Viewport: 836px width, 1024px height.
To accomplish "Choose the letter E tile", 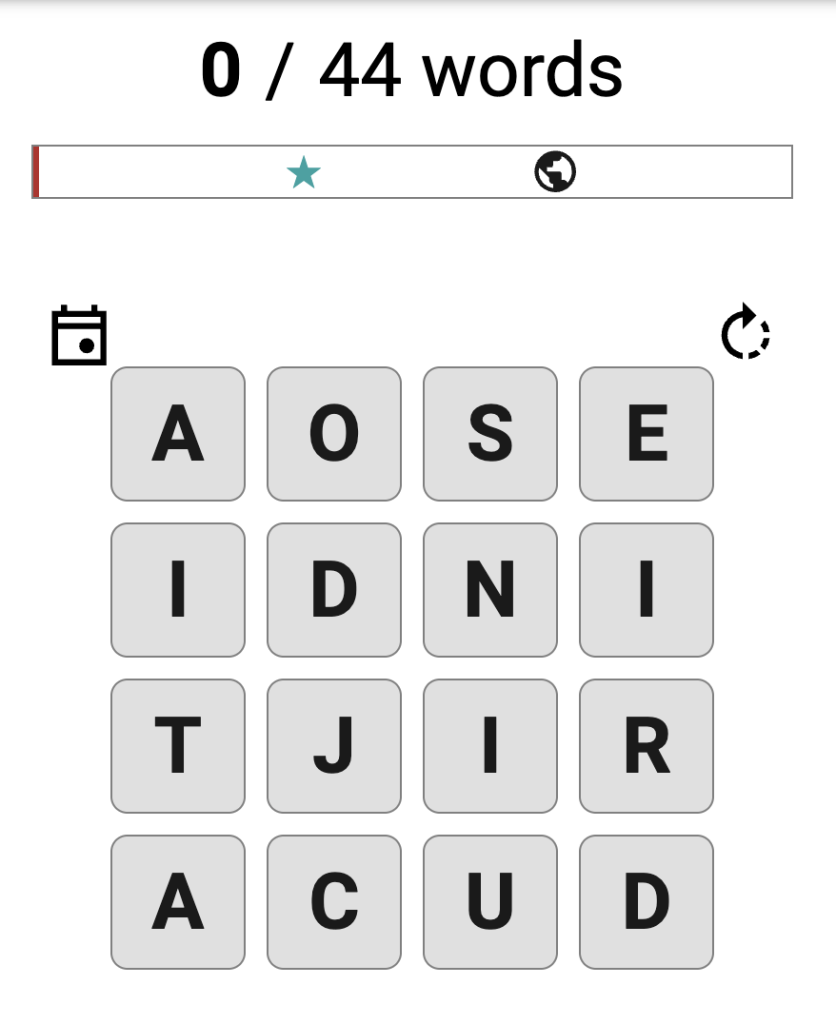I will click(646, 434).
